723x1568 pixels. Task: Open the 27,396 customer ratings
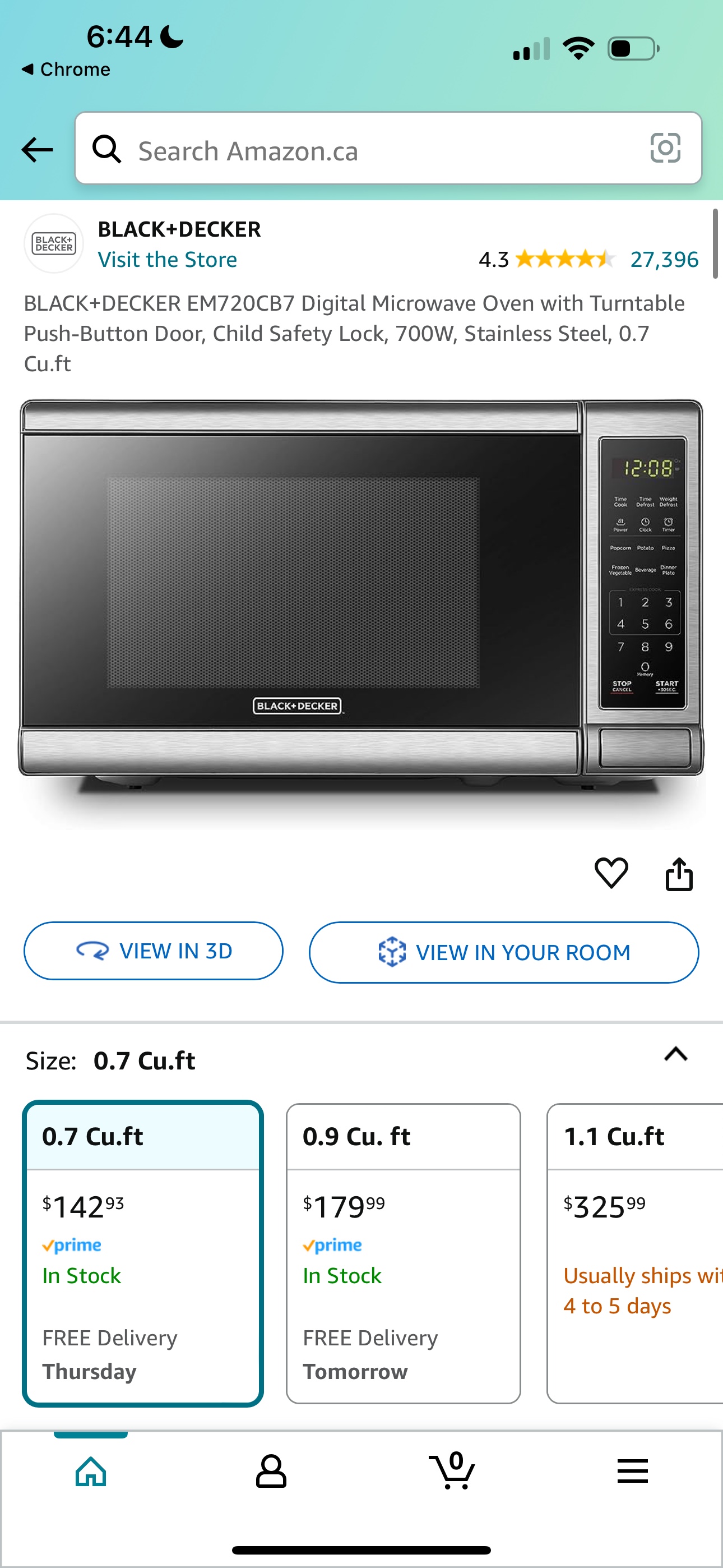click(x=664, y=260)
